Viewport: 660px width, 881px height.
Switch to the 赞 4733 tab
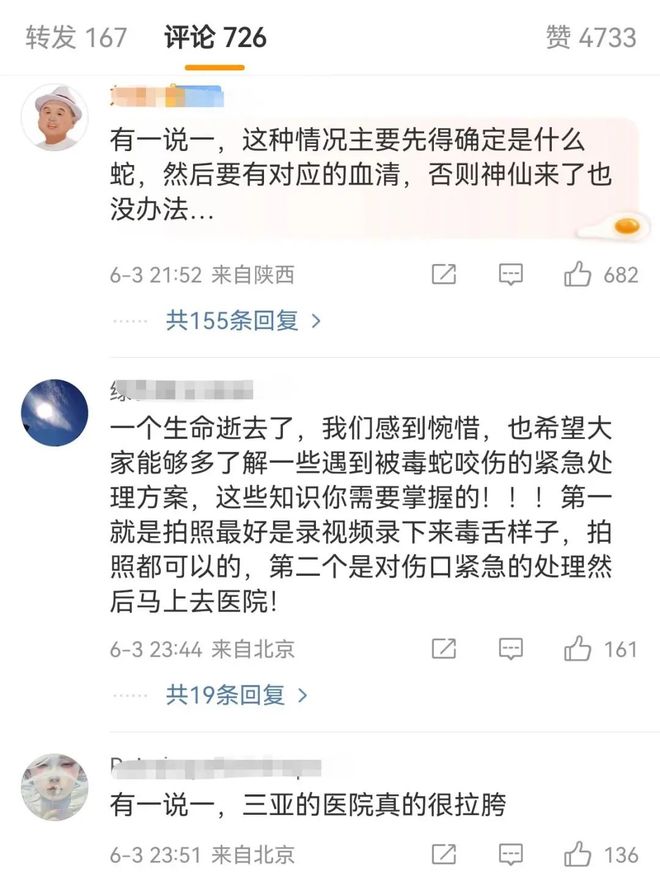pos(591,38)
